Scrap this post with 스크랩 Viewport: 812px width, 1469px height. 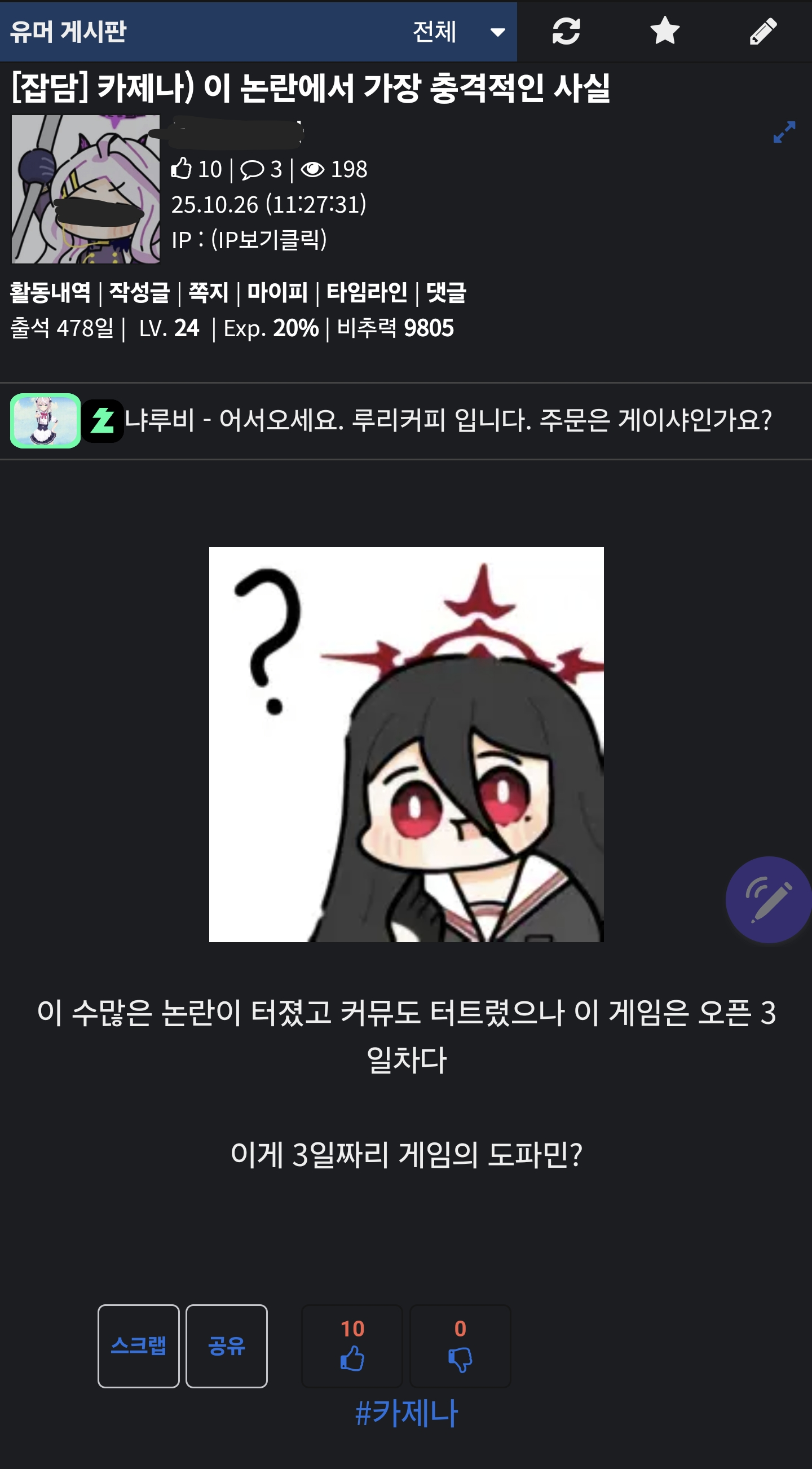click(x=139, y=1346)
